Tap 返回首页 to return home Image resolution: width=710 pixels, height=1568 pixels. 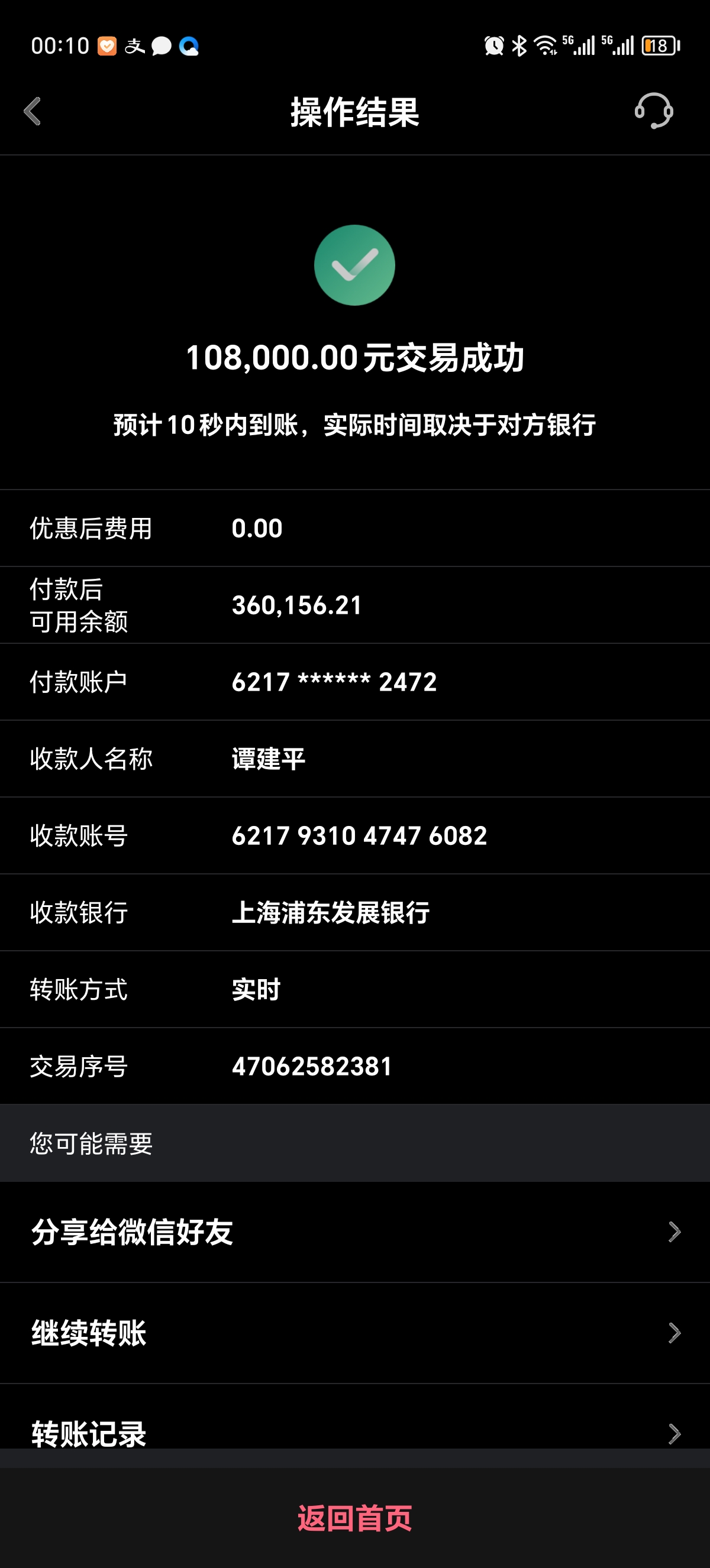[355, 1518]
